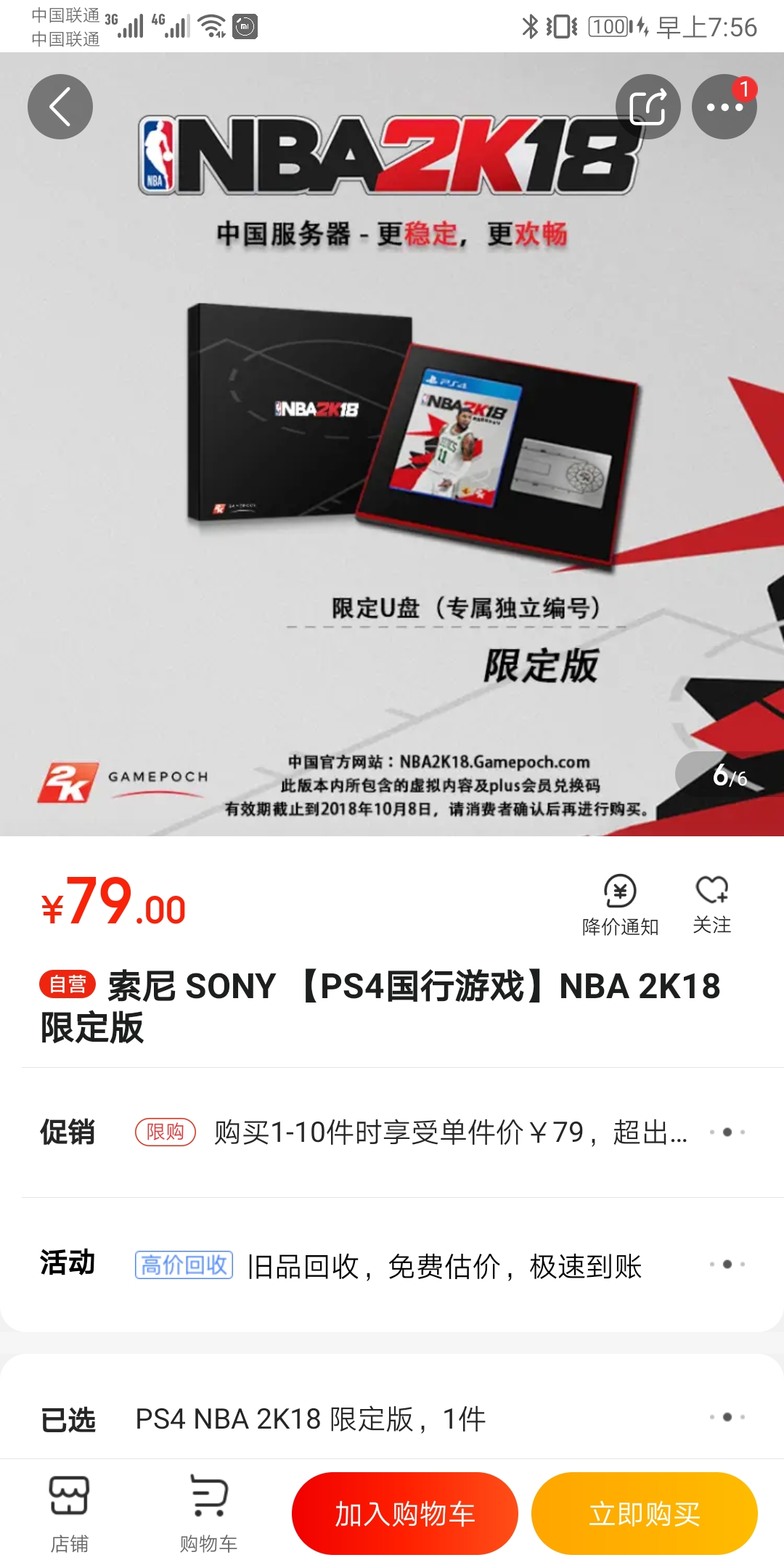Tap 立即购买 to buy now
The image size is (784, 1568).
coord(645,1514)
